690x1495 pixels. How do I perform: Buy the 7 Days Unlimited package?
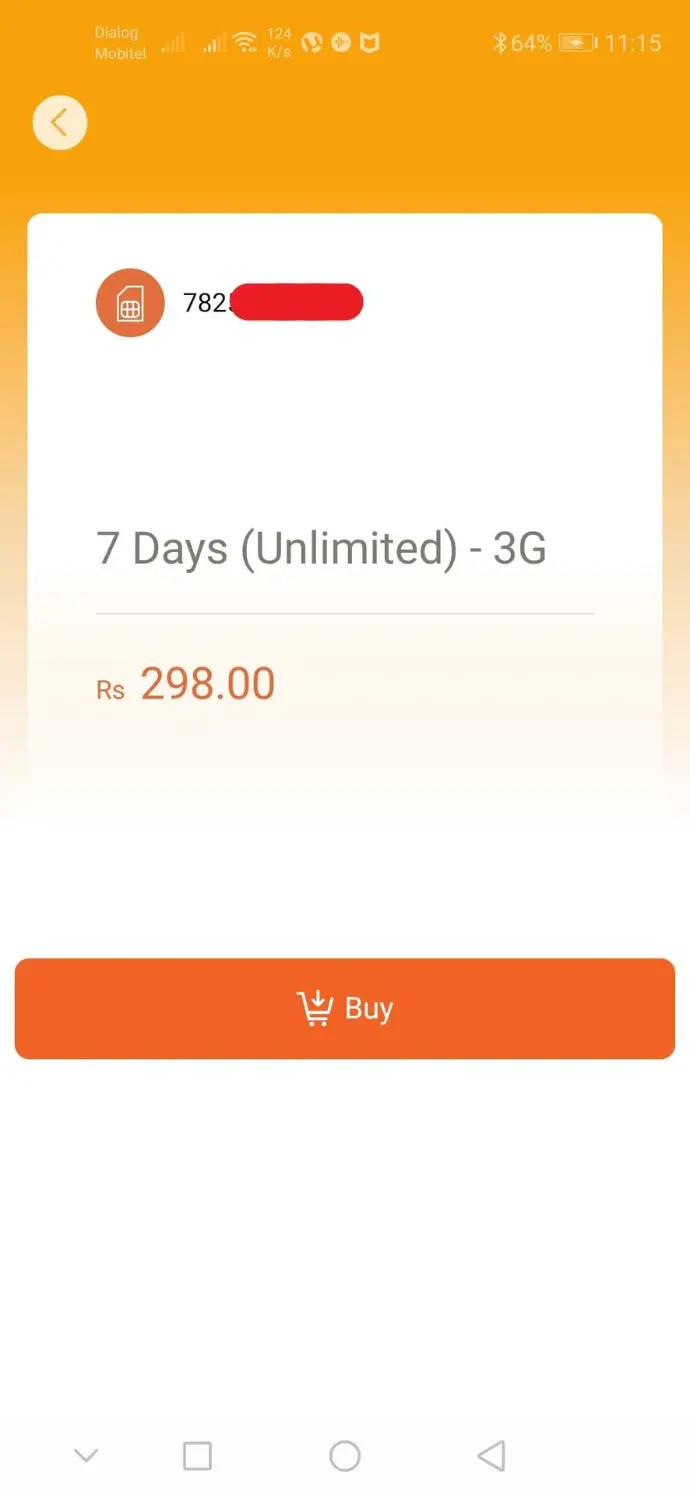(x=345, y=1008)
